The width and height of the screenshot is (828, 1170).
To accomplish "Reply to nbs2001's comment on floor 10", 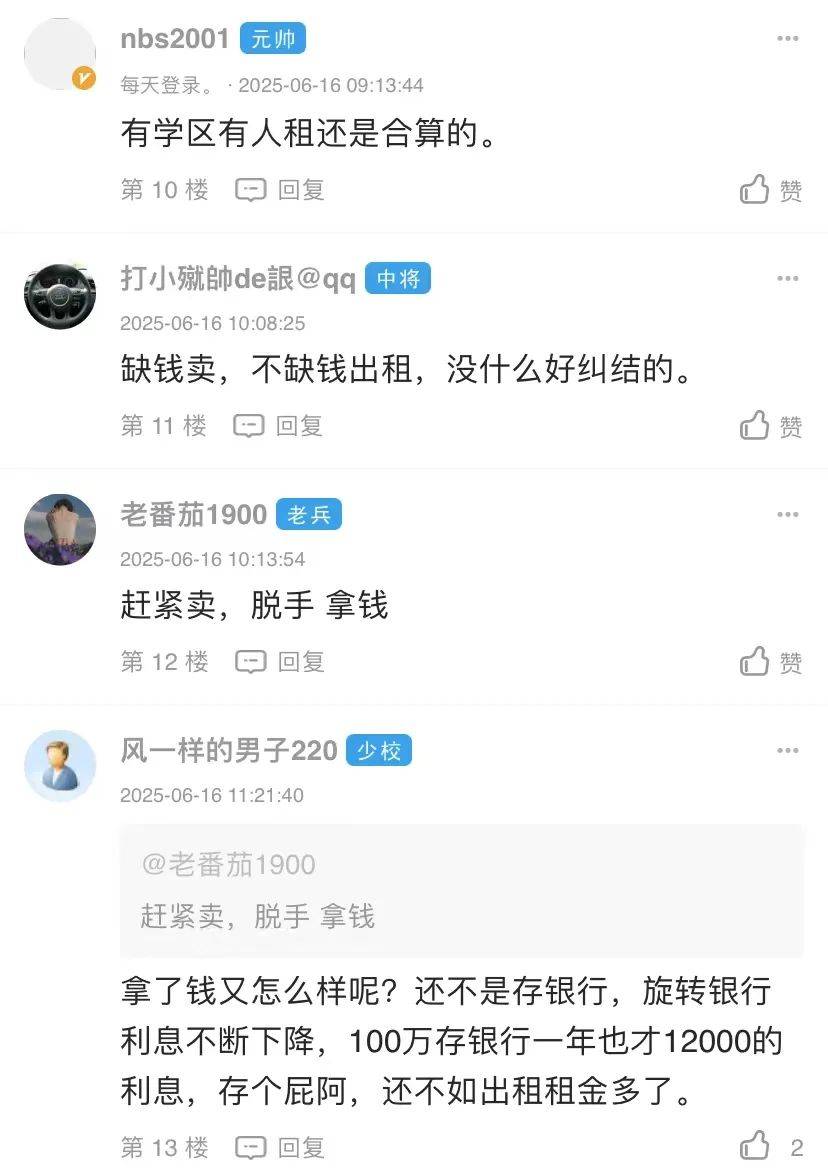I will tap(281, 189).
